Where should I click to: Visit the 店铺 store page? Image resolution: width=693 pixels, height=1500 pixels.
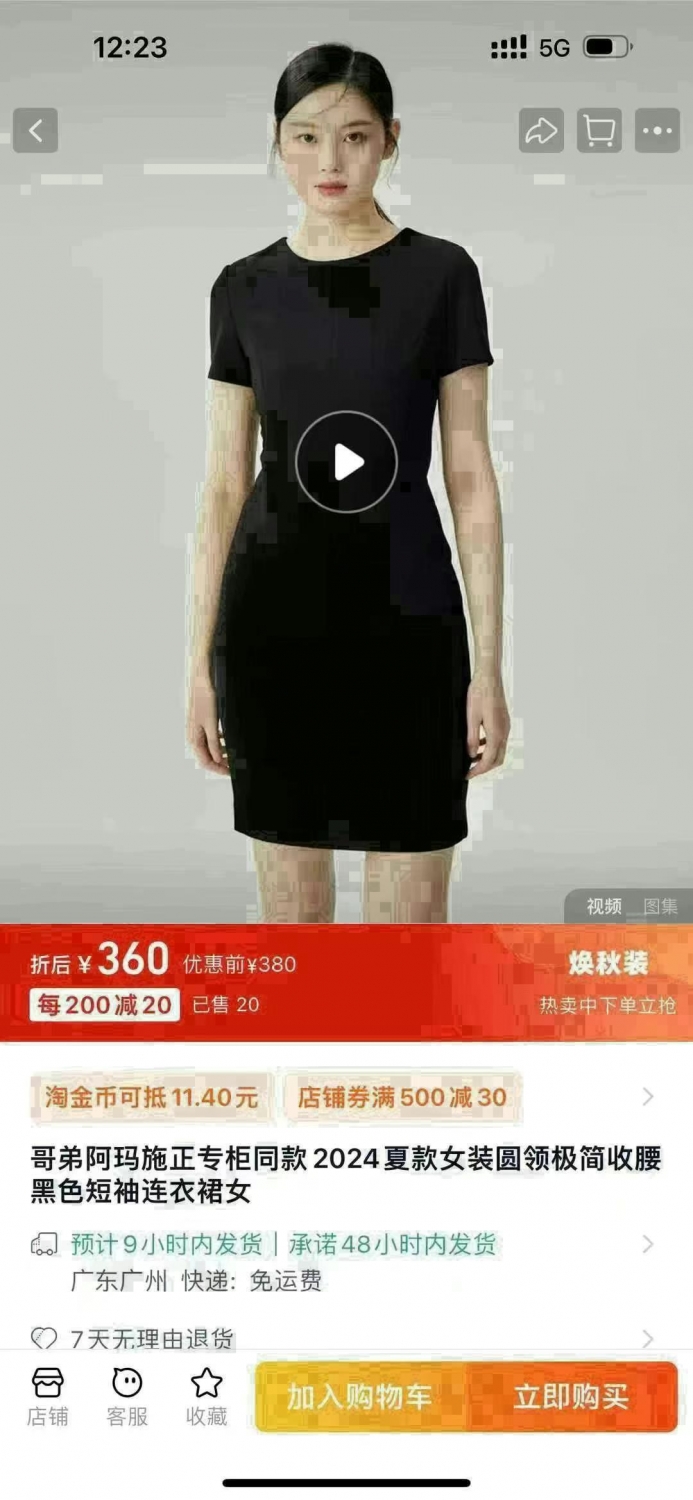[x=47, y=1397]
